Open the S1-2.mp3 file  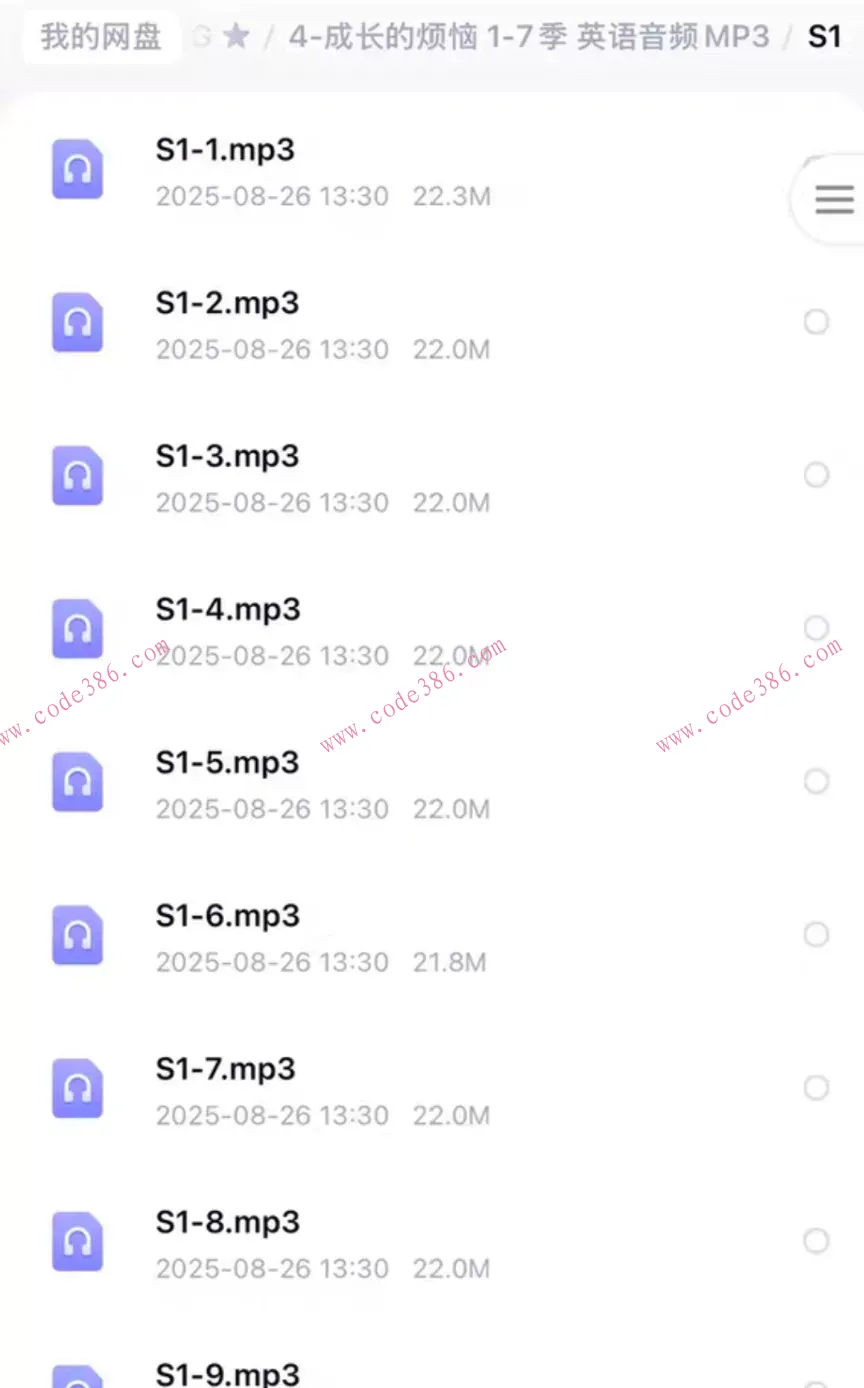(x=228, y=303)
